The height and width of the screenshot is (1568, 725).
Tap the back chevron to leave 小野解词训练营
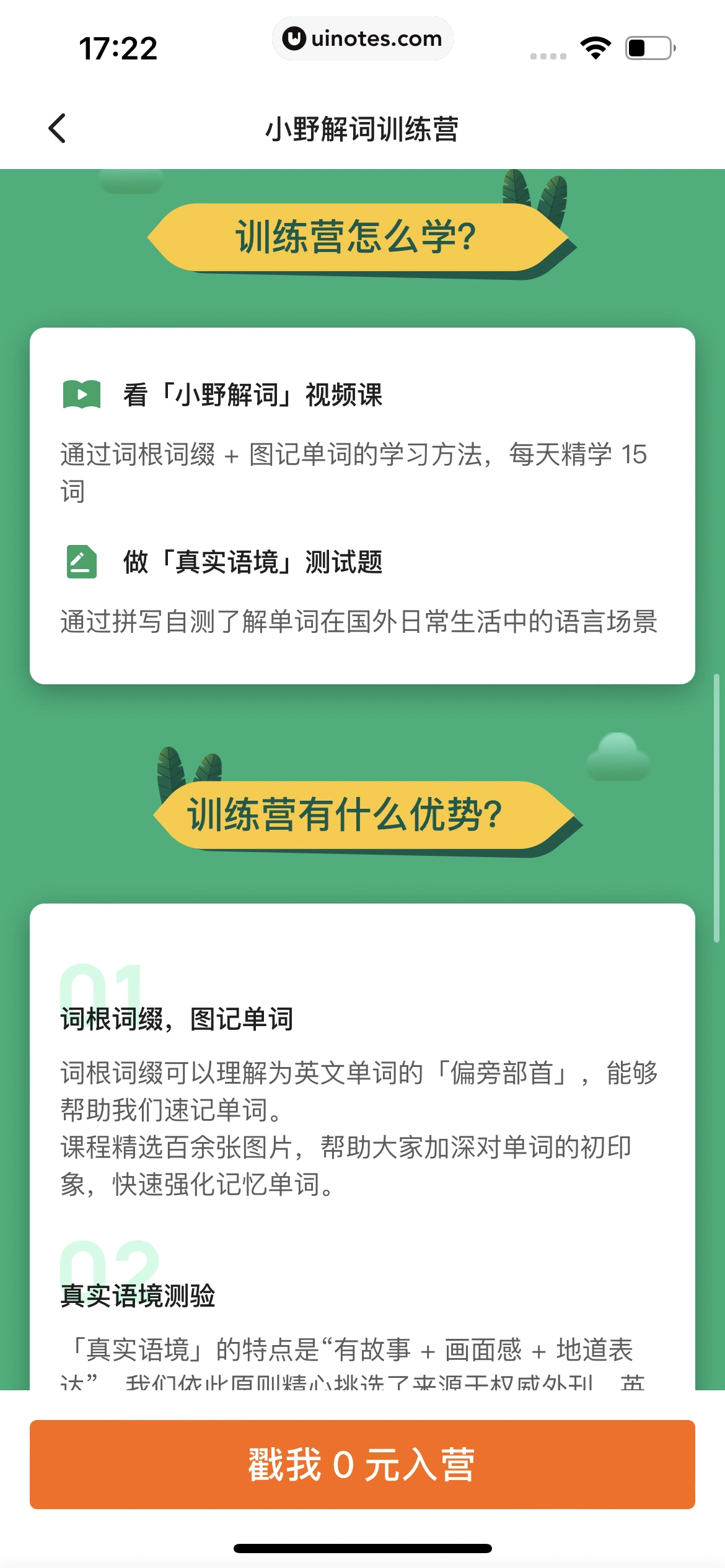click(56, 128)
